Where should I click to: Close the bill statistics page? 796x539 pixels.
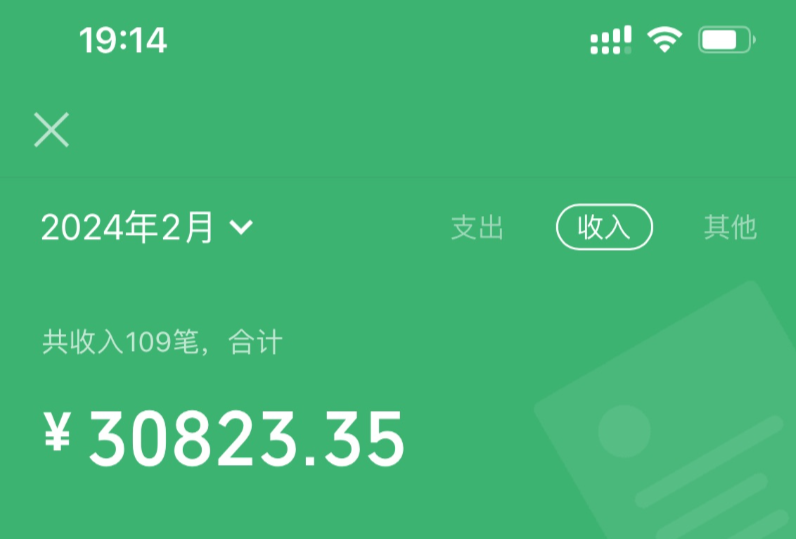coord(51,130)
